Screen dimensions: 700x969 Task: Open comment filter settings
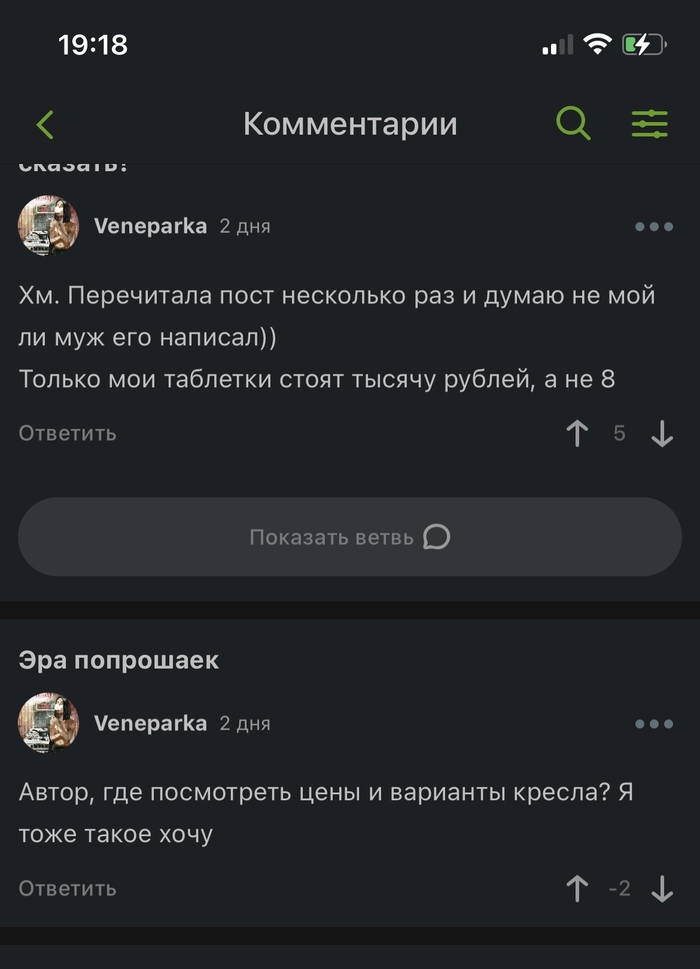tap(650, 124)
